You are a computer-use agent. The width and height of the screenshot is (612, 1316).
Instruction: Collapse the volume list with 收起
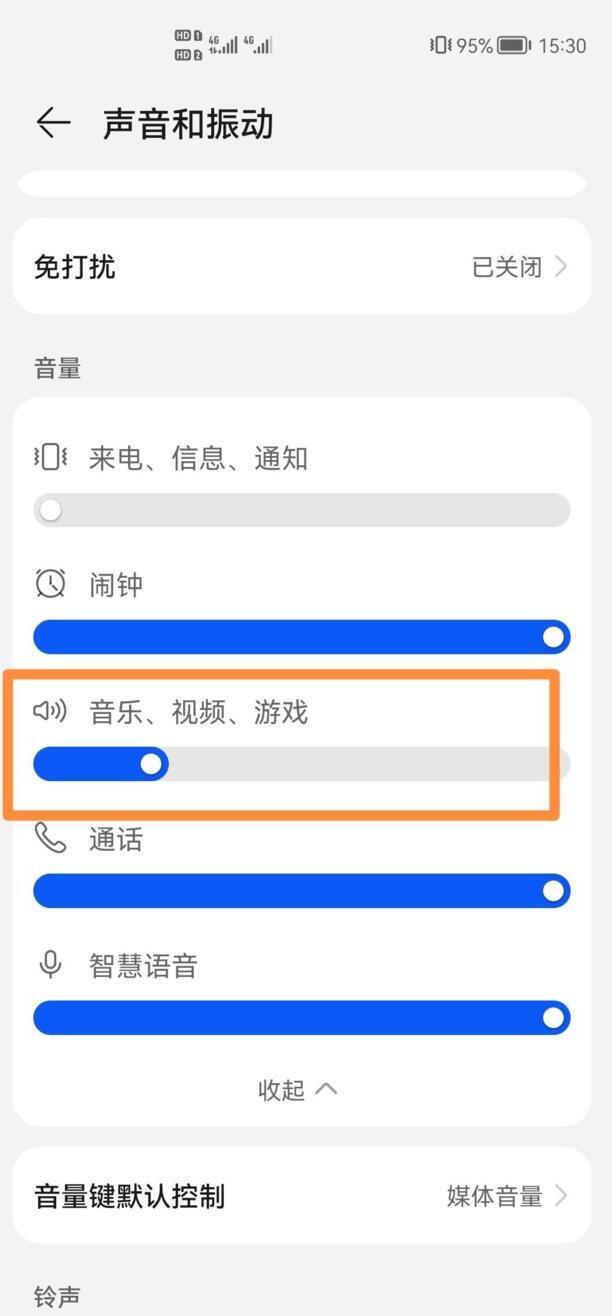click(x=298, y=1089)
